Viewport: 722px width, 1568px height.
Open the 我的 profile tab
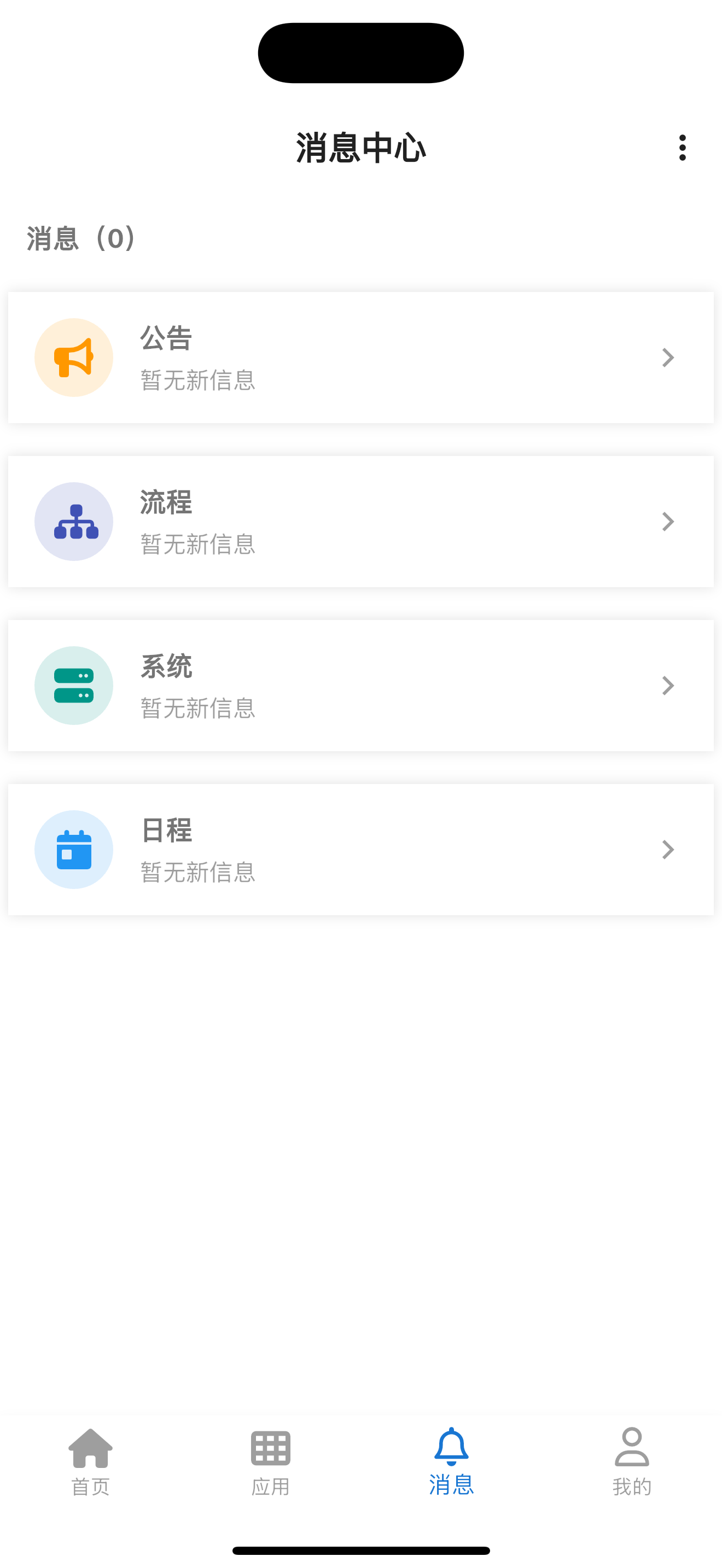tap(632, 1461)
